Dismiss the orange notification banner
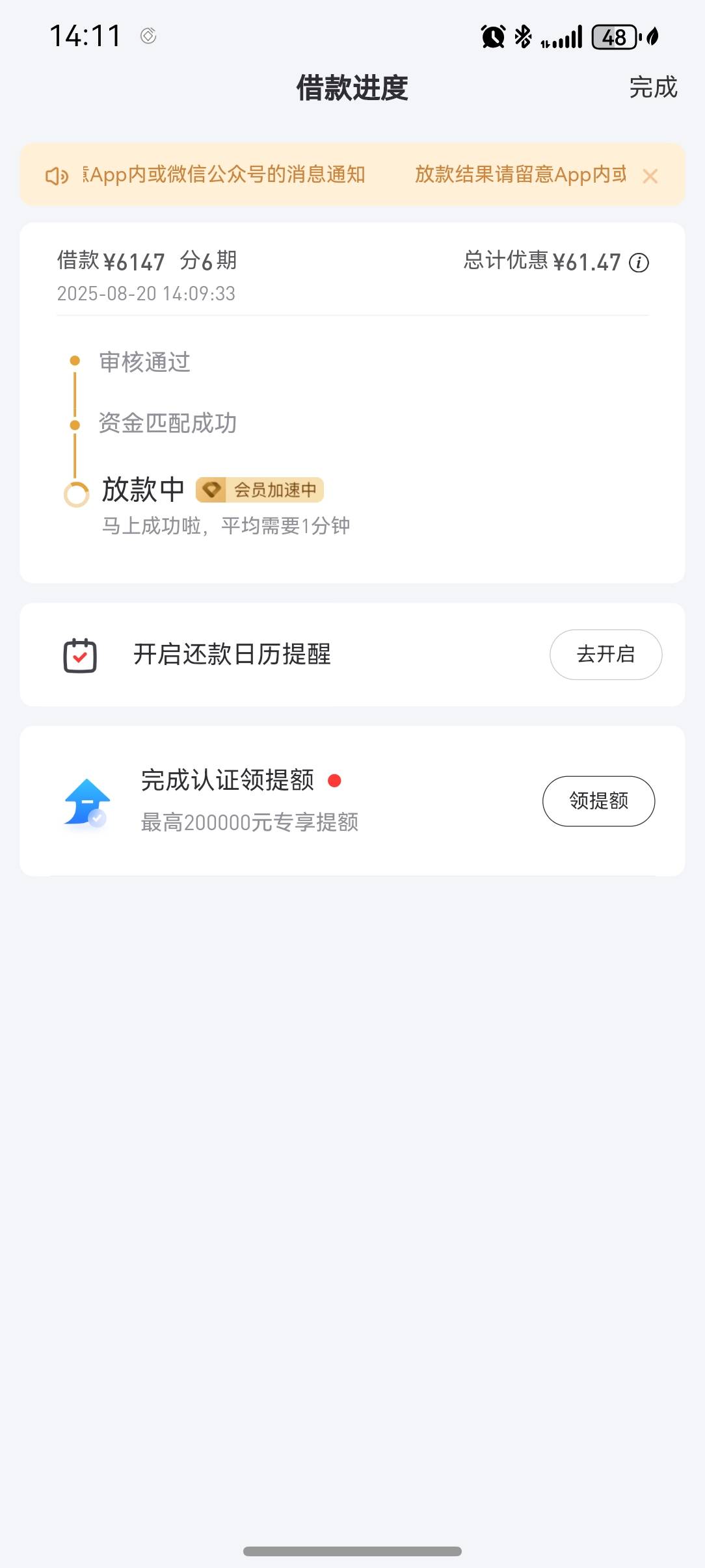Viewport: 705px width, 1568px height. 650,176
